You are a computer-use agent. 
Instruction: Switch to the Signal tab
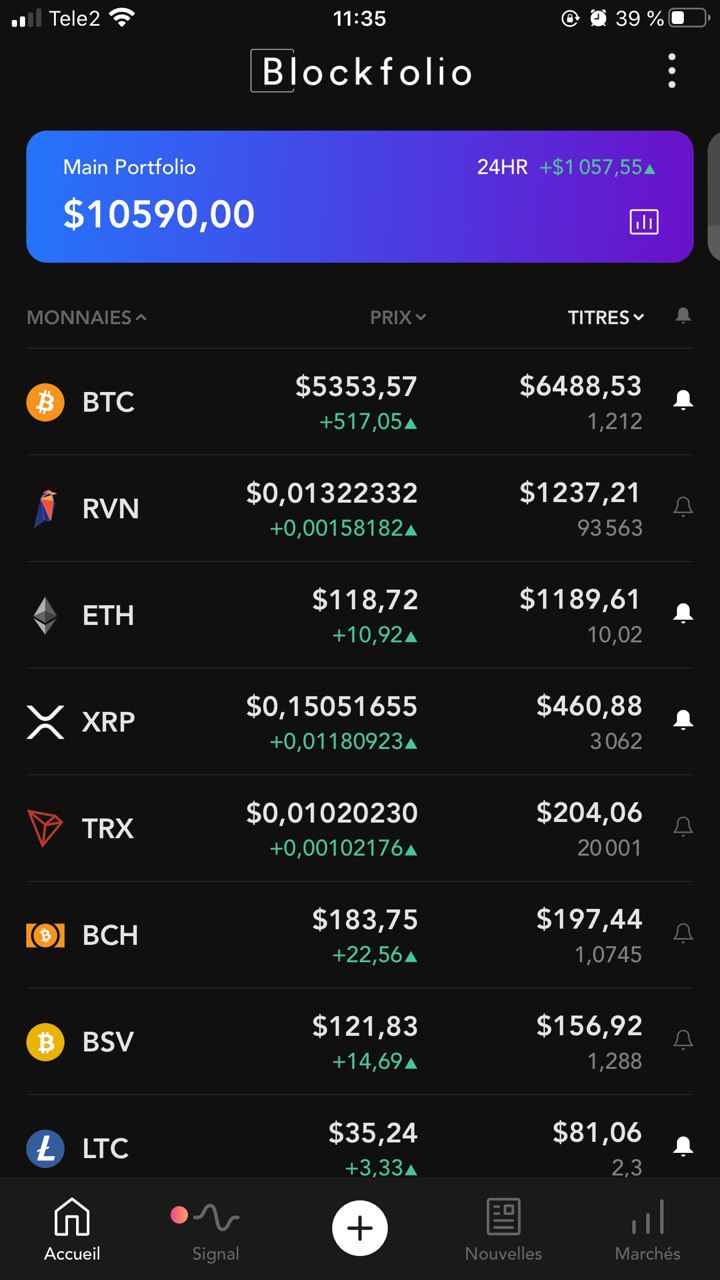click(215, 1230)
